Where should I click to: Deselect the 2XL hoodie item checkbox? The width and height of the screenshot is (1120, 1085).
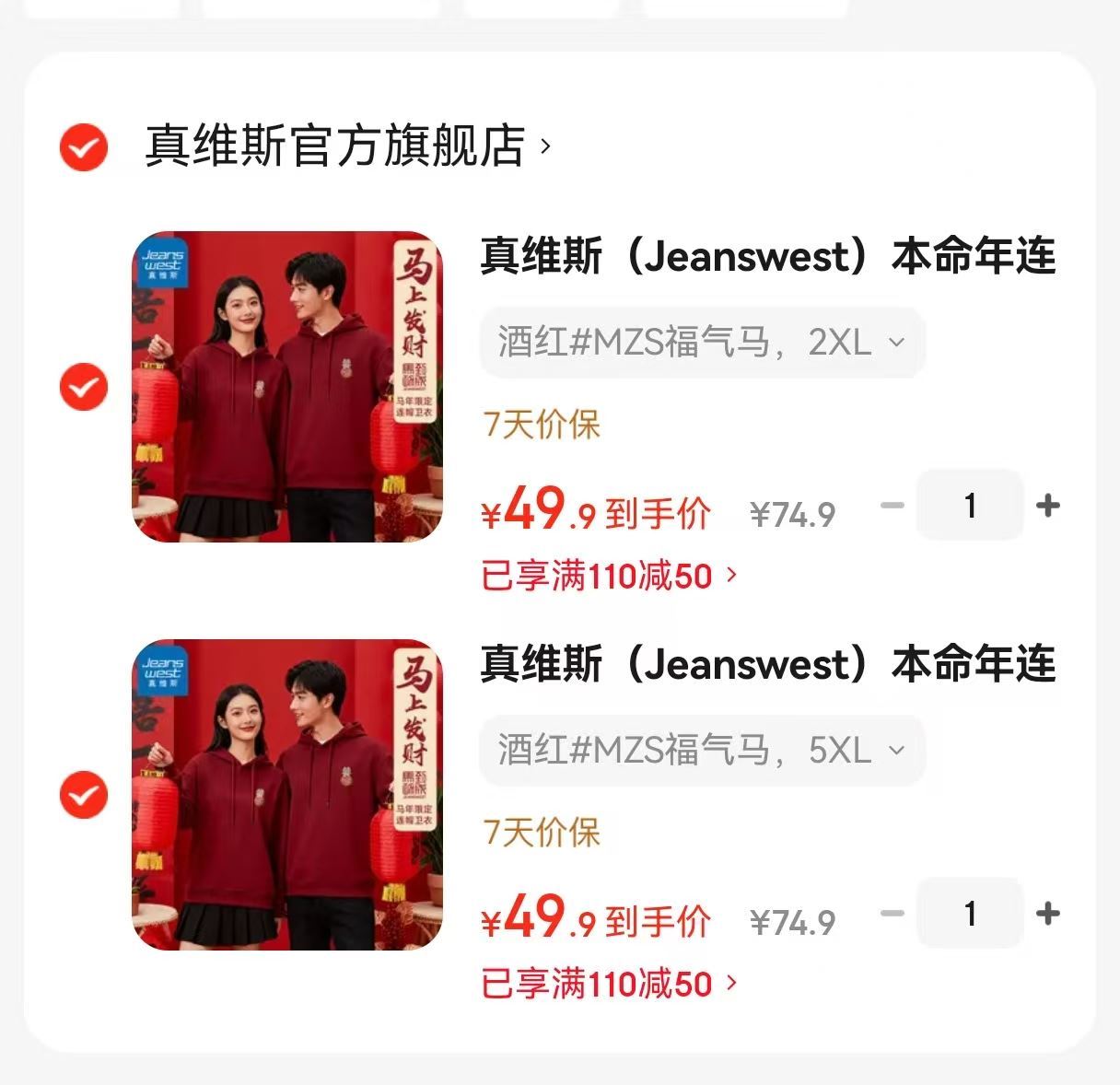pyautogui.click(x=84, y=387)
